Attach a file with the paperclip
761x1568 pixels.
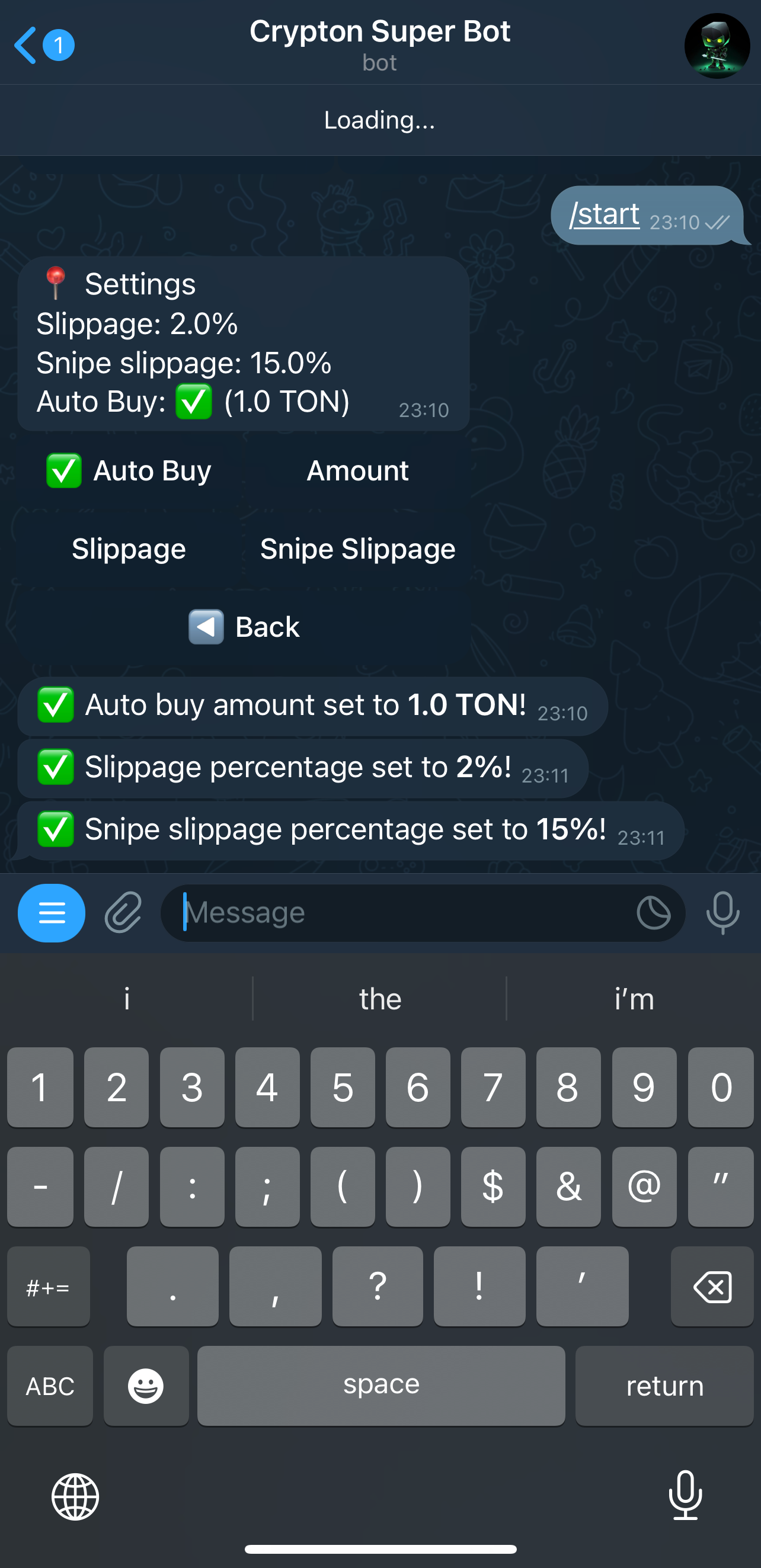tap(124, 912)
